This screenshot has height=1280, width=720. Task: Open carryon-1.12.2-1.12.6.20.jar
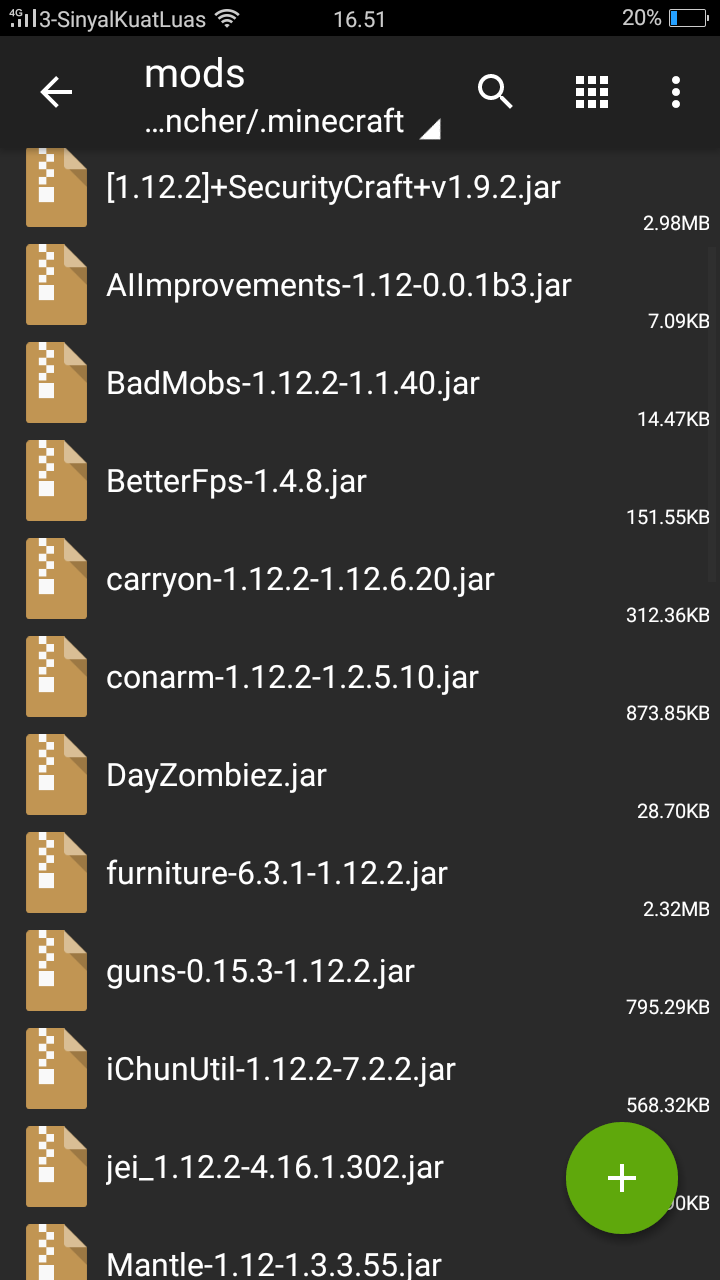(300, 578)
